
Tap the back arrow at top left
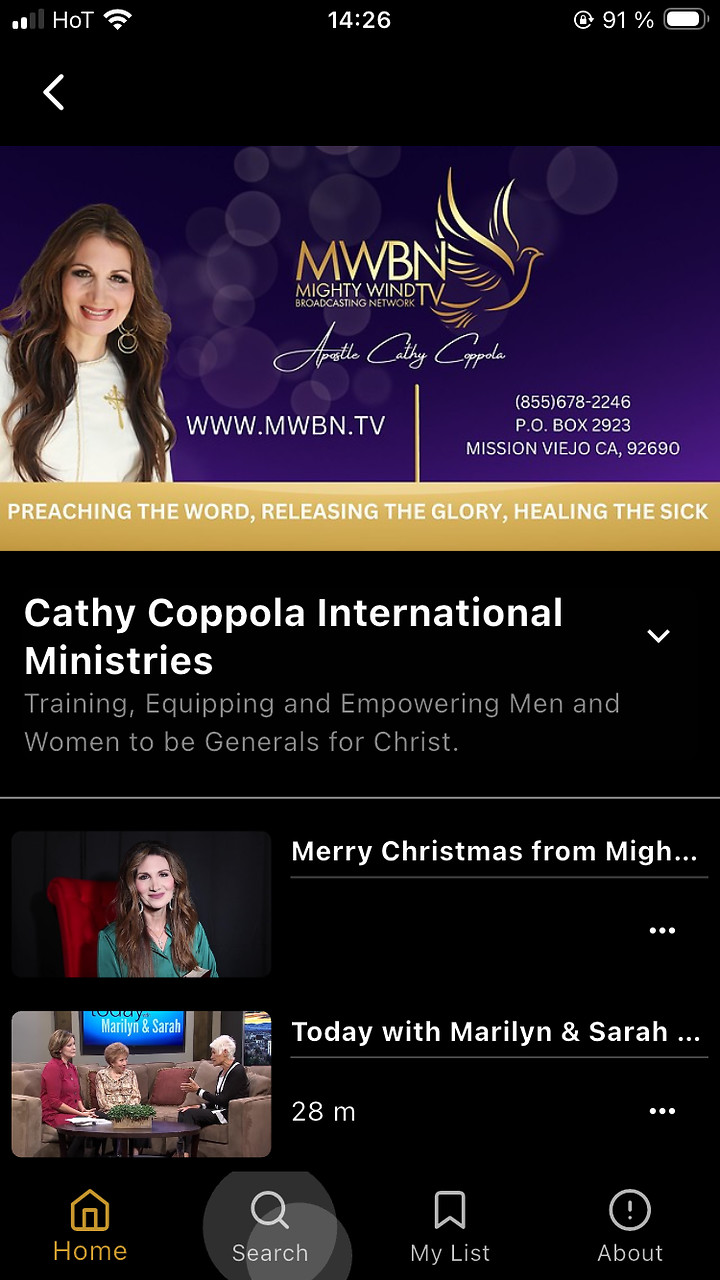(53, 91)
